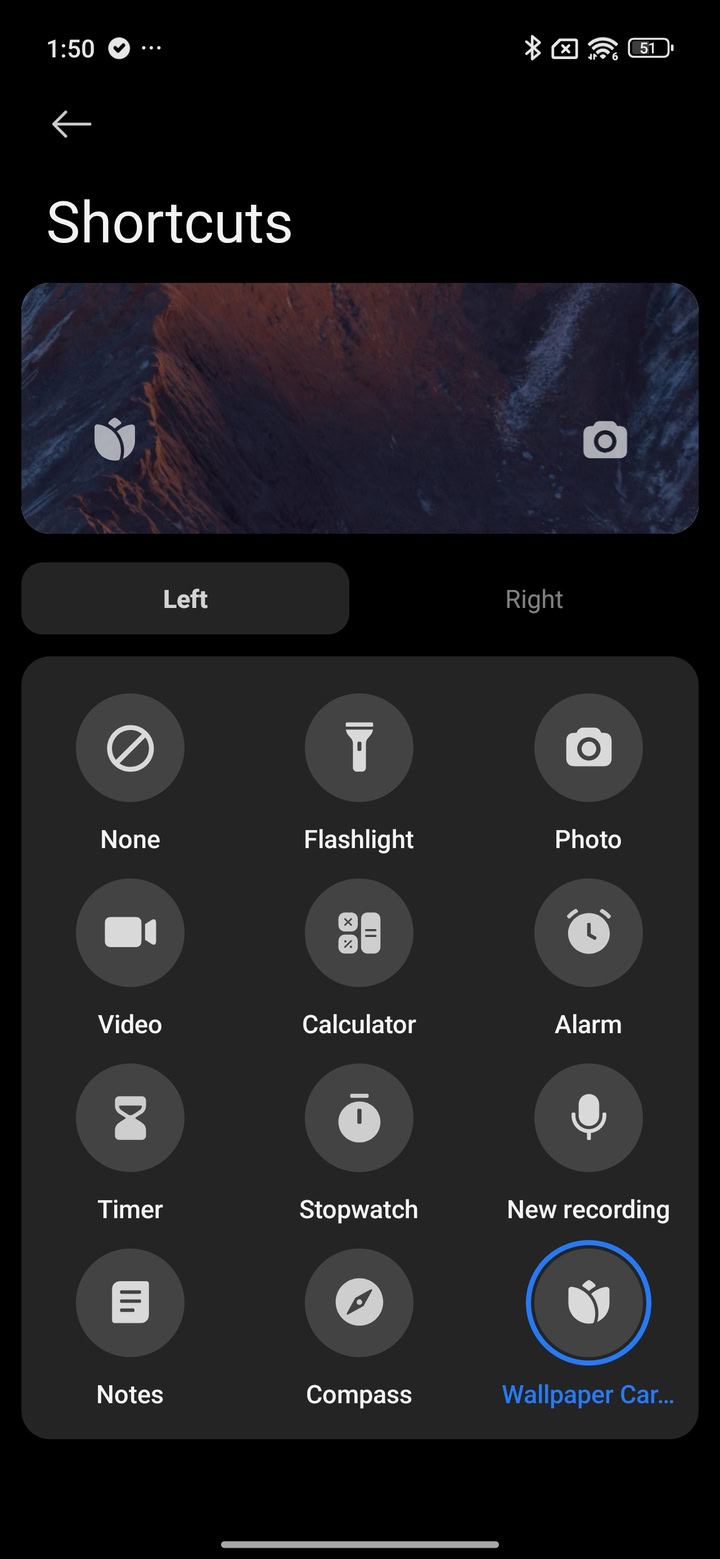
Task: Pick Timer as the shortcut
Action: coord(130,1118)
